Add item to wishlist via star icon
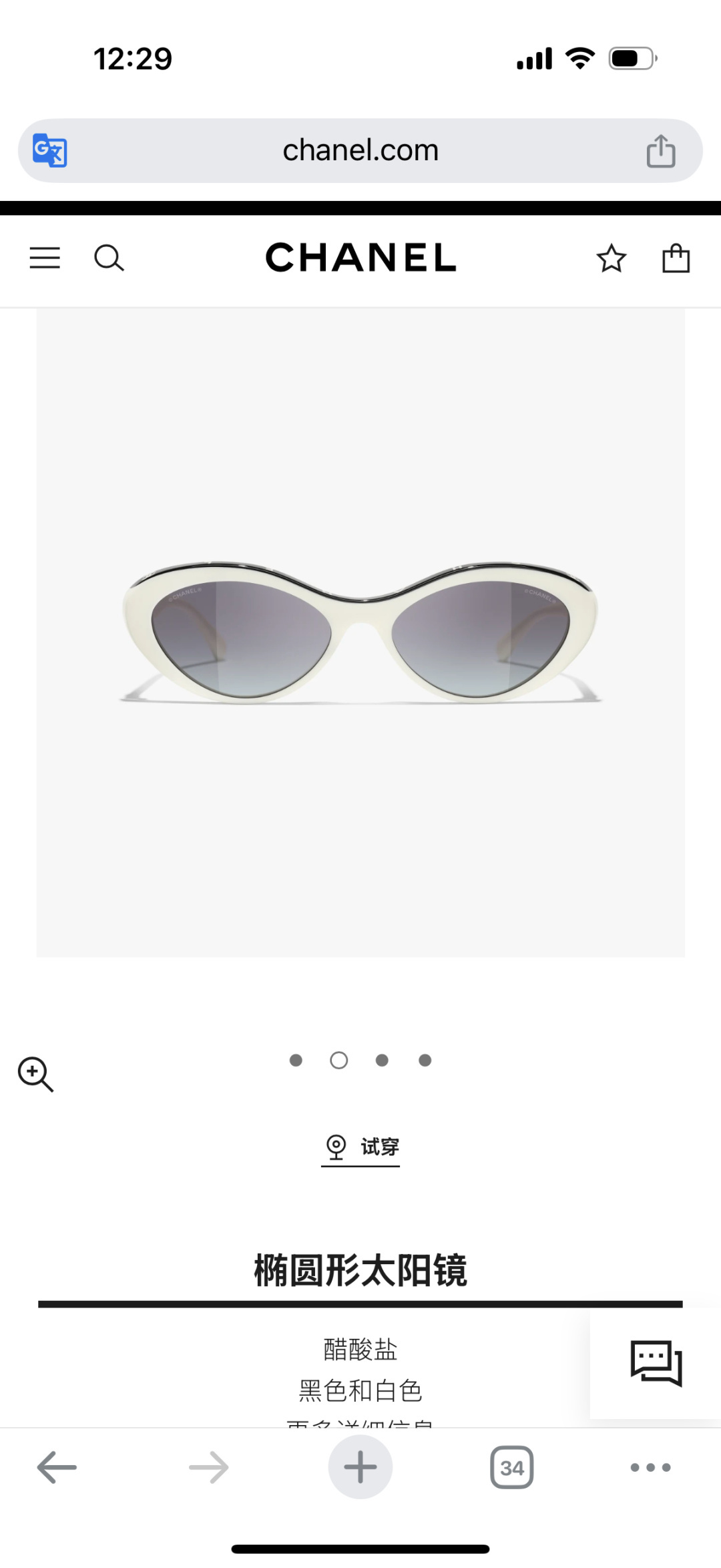The image size is (721, 1568). point(611,258)
